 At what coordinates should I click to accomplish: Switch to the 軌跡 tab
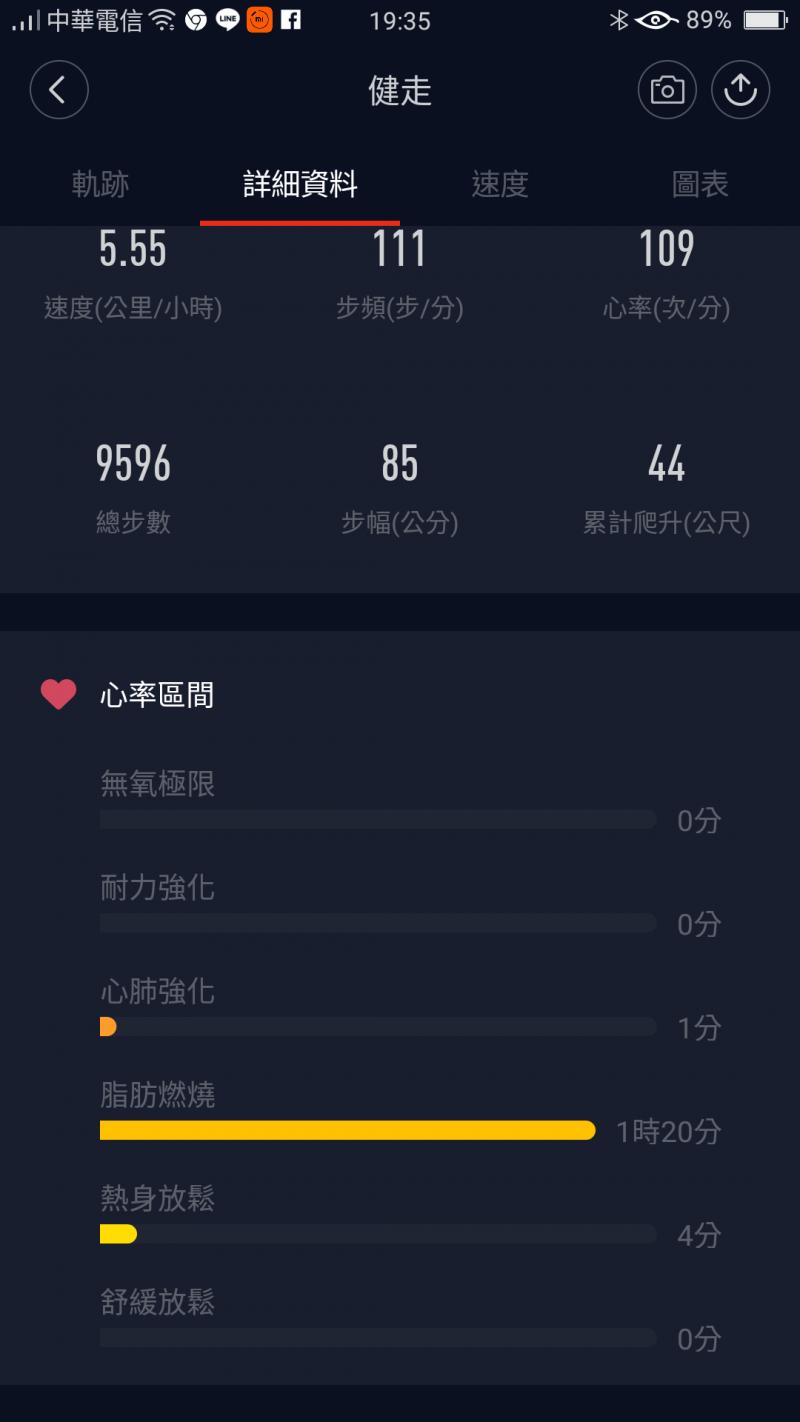(x=100, y=184)
